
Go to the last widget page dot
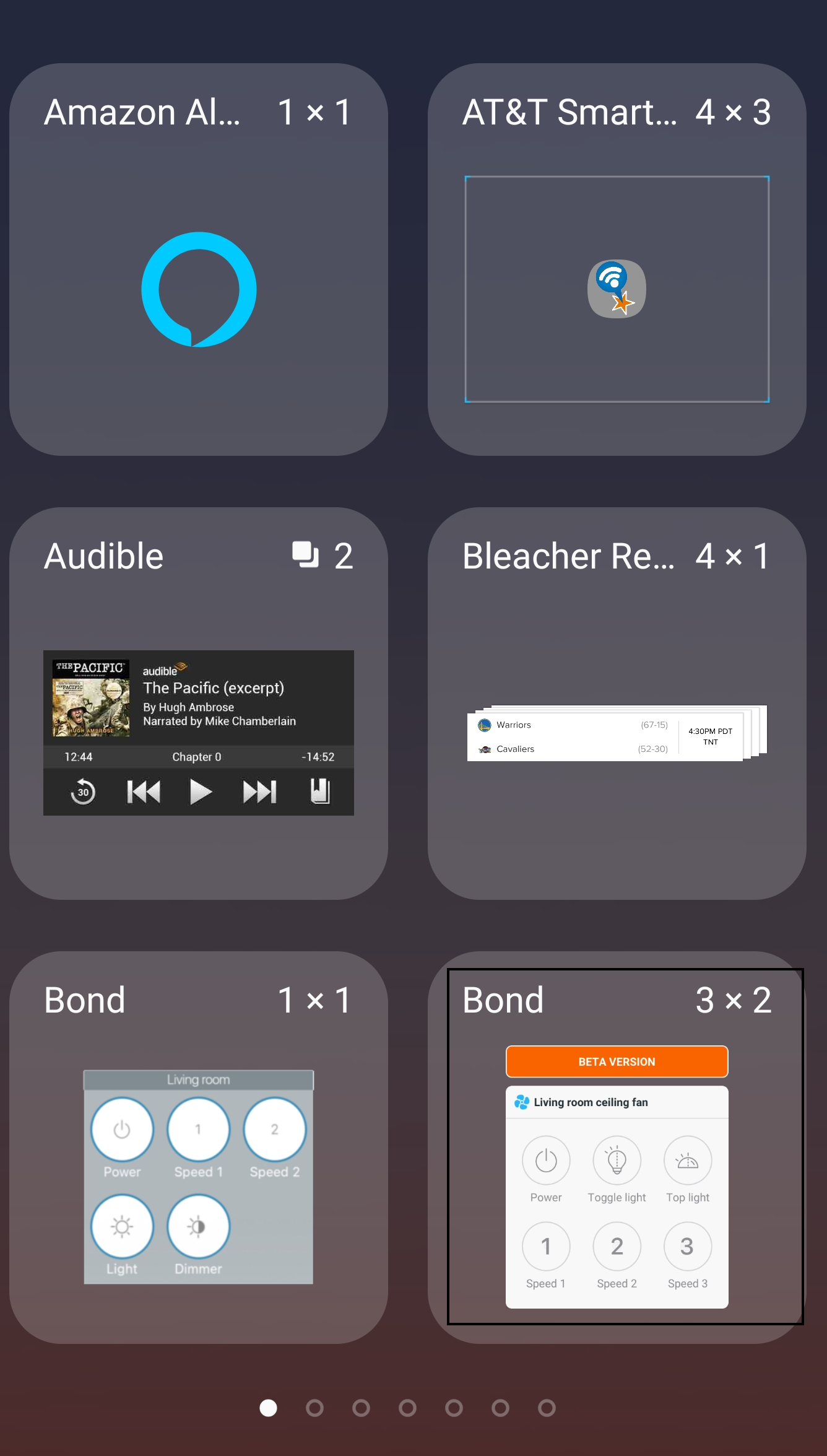click(x=547, y=1408)
